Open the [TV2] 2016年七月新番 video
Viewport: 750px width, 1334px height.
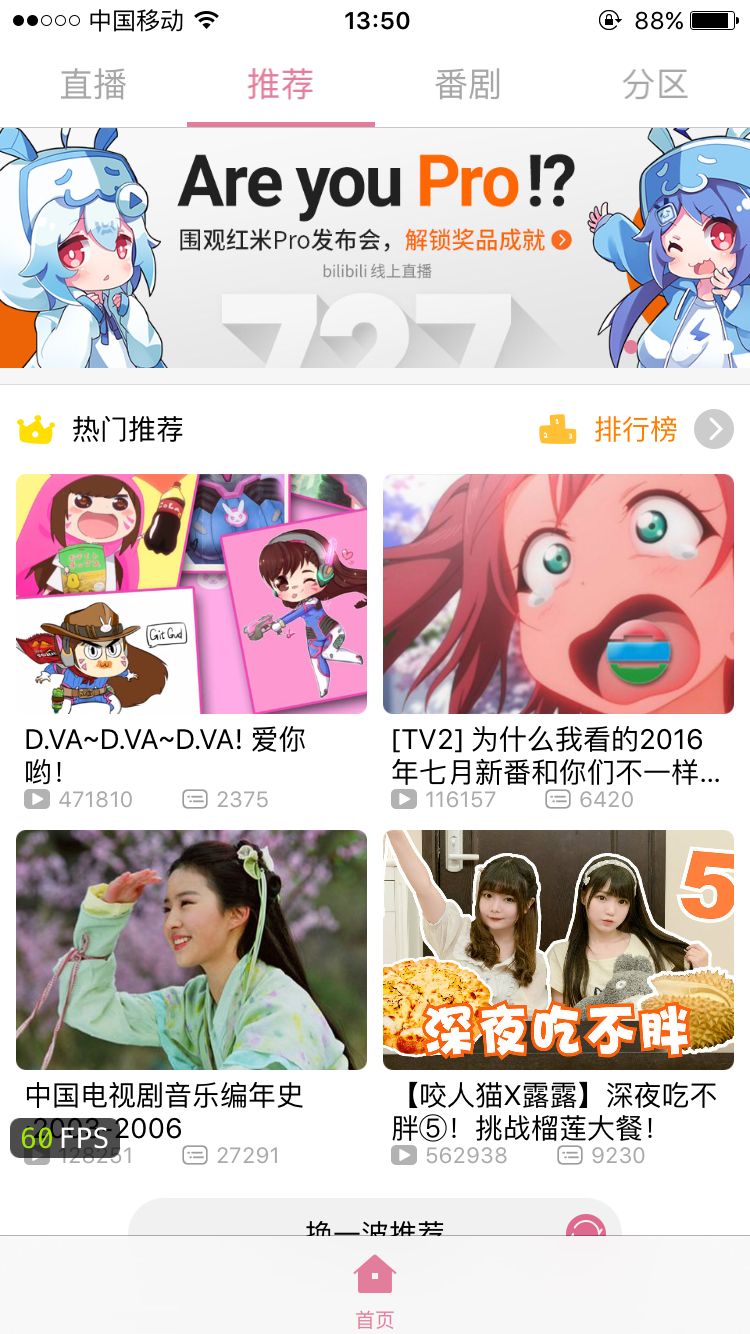pyautogui.click(x=558, y=593)
